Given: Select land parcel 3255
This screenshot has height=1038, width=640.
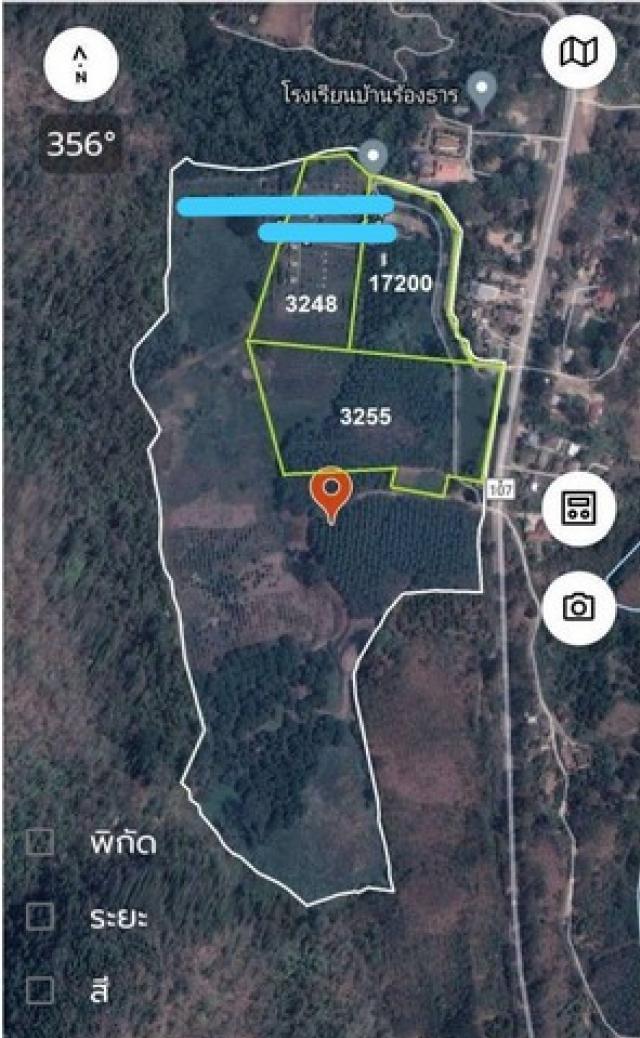Looking at the screenshot, I should point(365,416).
